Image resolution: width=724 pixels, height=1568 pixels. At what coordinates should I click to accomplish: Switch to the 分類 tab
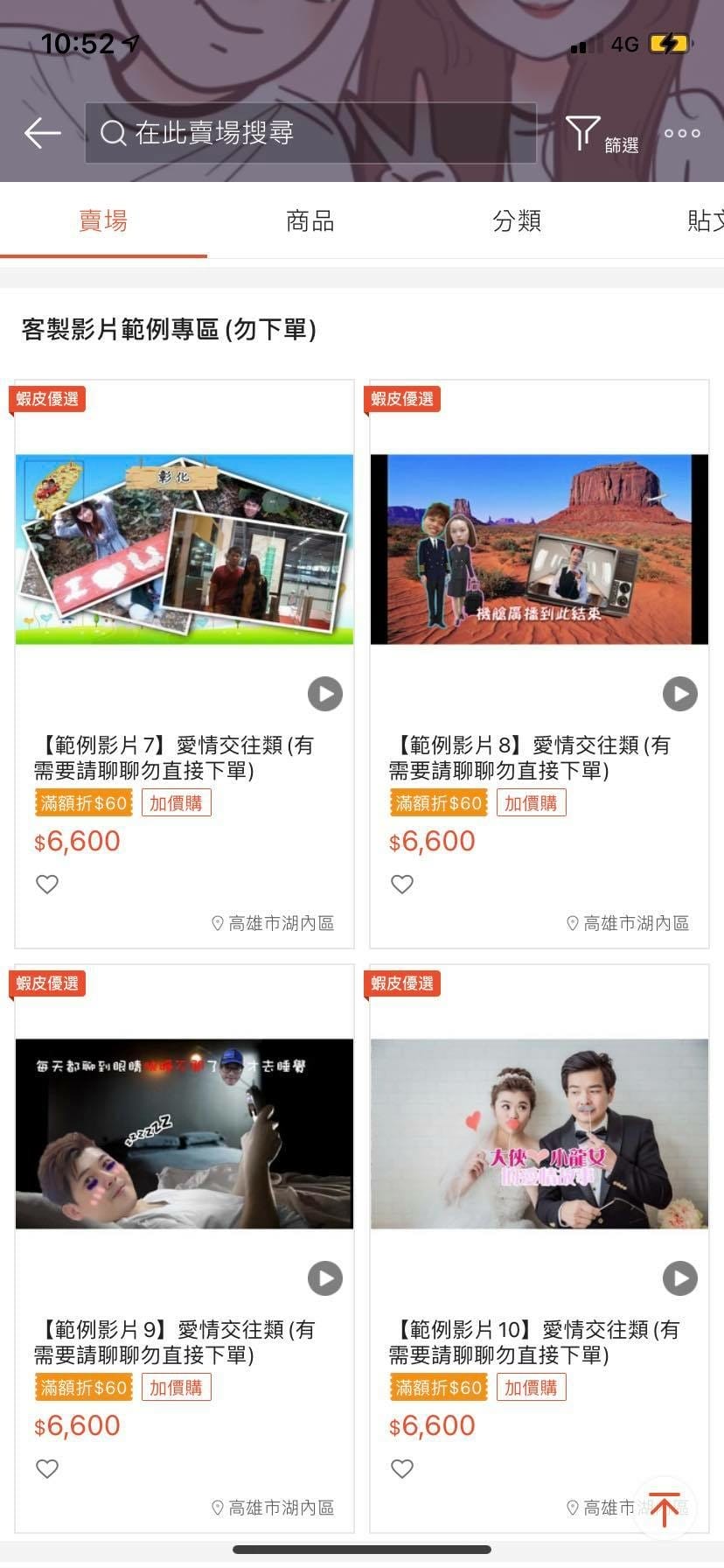point(517,220)
